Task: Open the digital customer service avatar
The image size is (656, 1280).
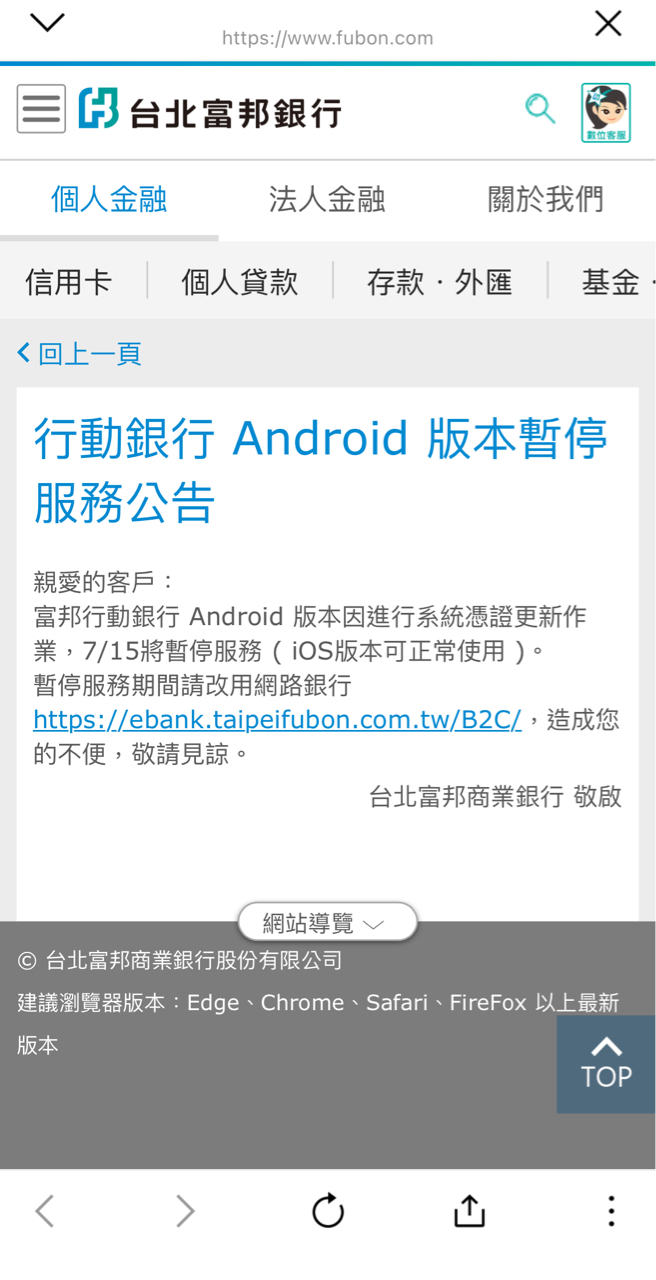Action: pyautogui.click(x=606, y=112)
